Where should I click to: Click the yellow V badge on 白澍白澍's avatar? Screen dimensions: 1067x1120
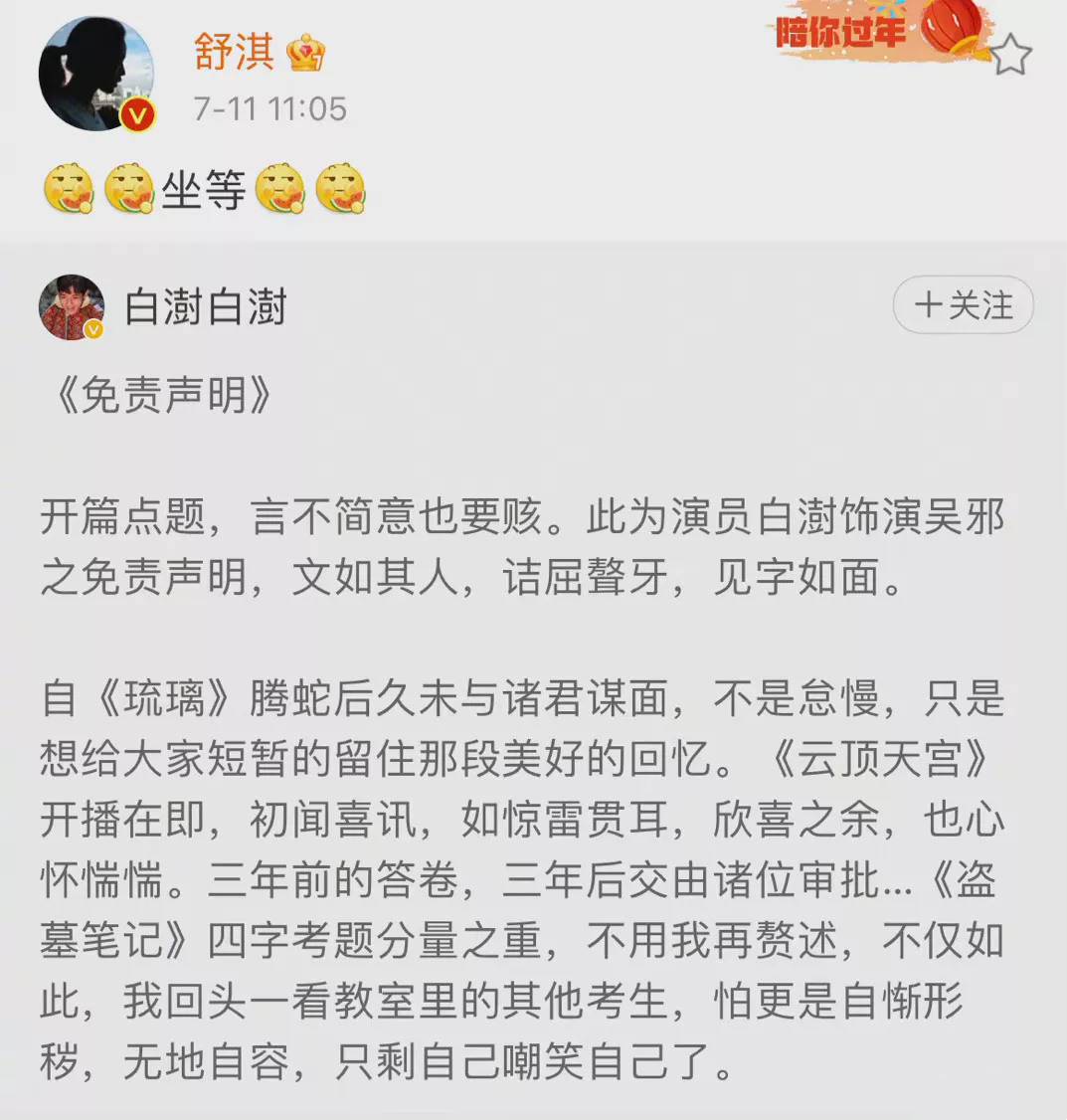[93, 327]
